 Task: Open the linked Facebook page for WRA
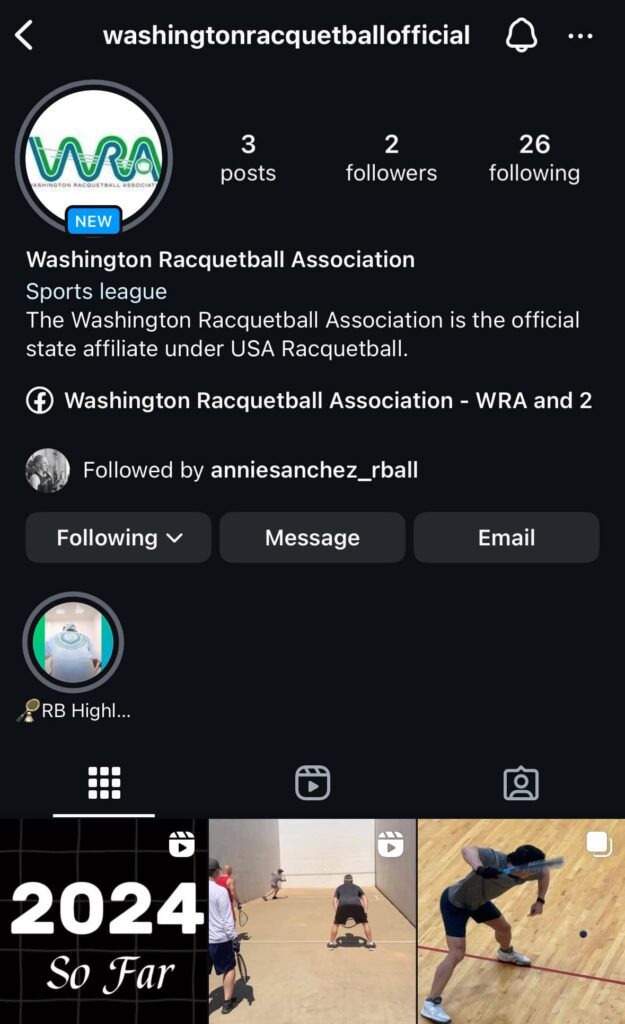(x=328, y=401)
